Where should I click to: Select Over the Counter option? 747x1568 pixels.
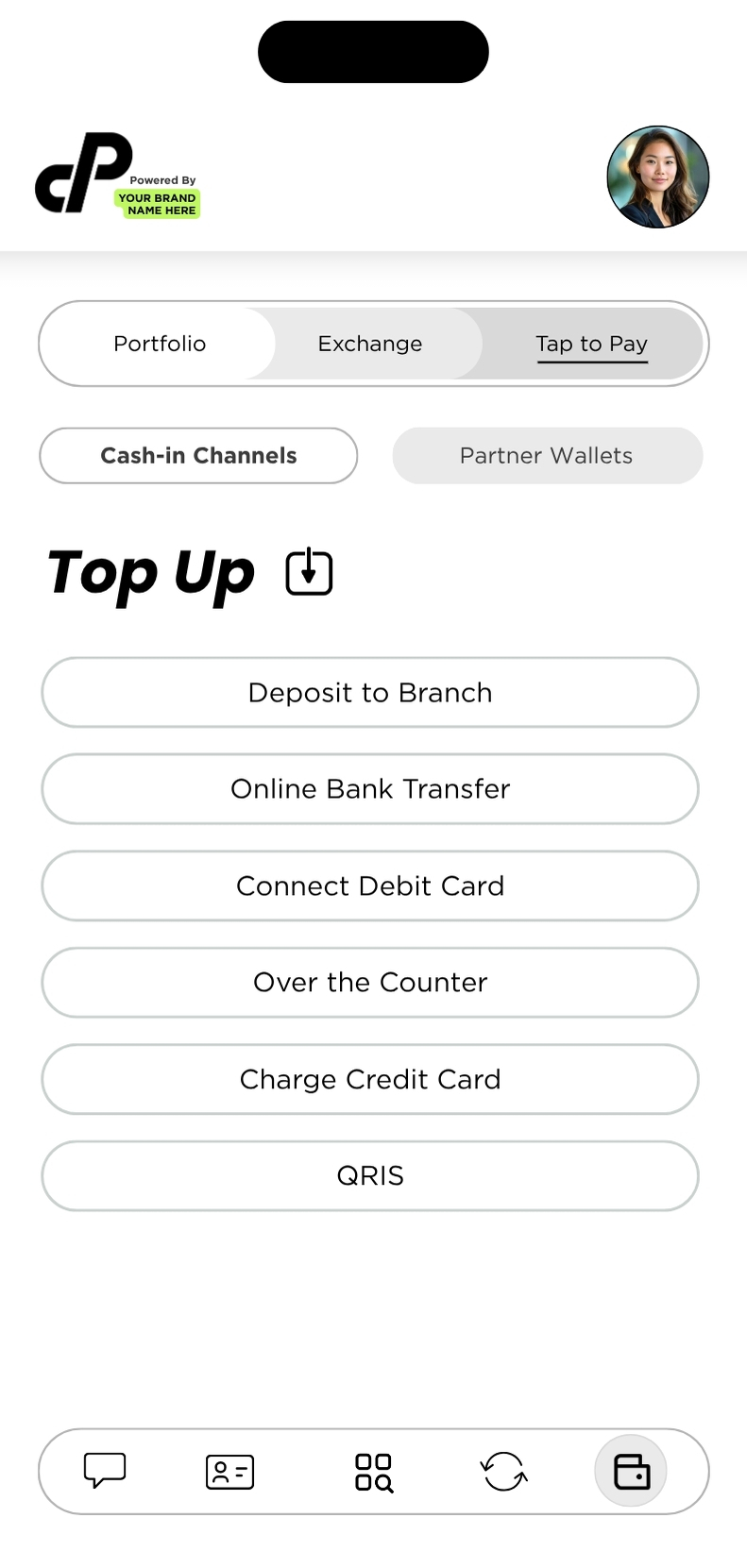click(x=370, y=983)
